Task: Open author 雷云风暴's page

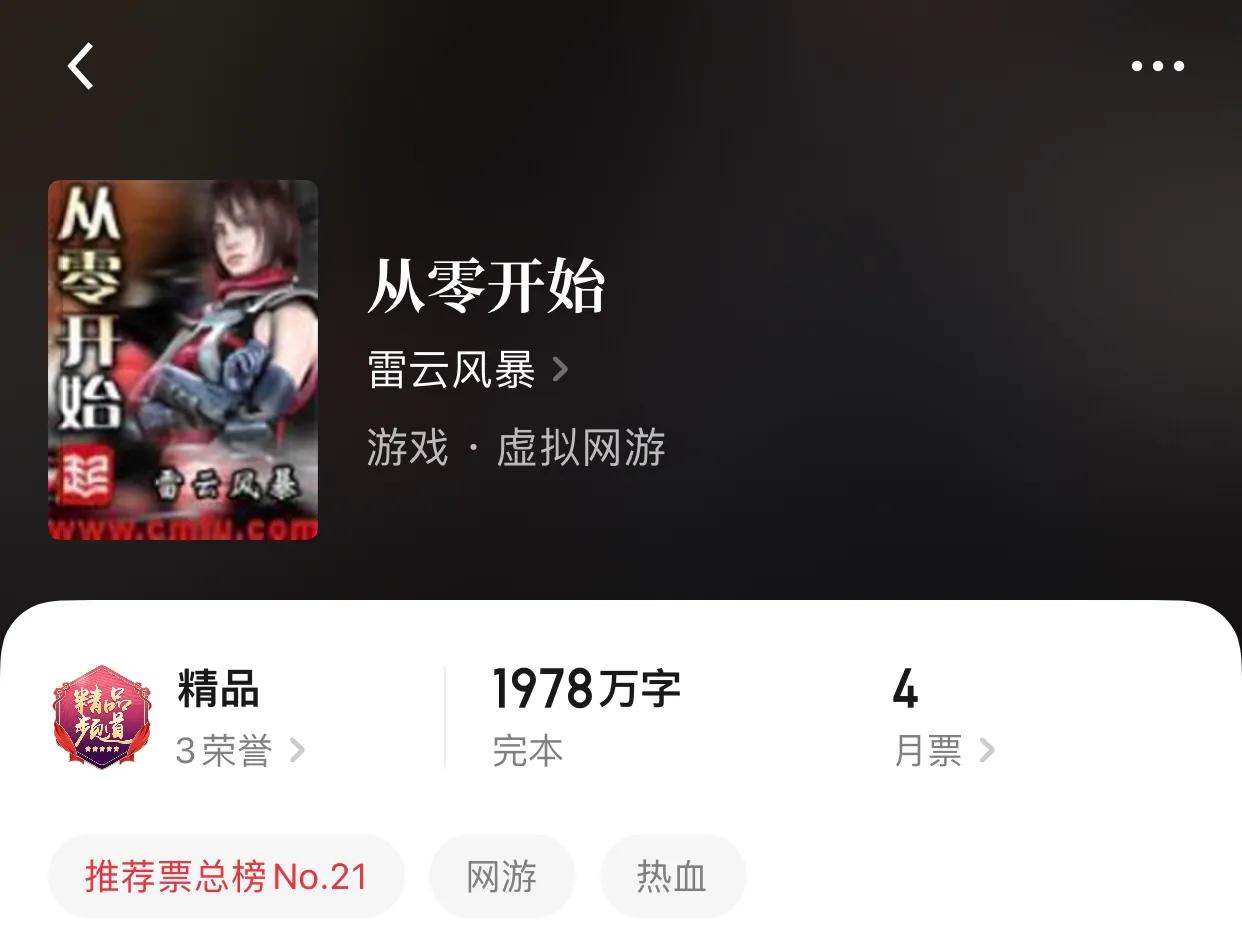Action: point(467,370)
